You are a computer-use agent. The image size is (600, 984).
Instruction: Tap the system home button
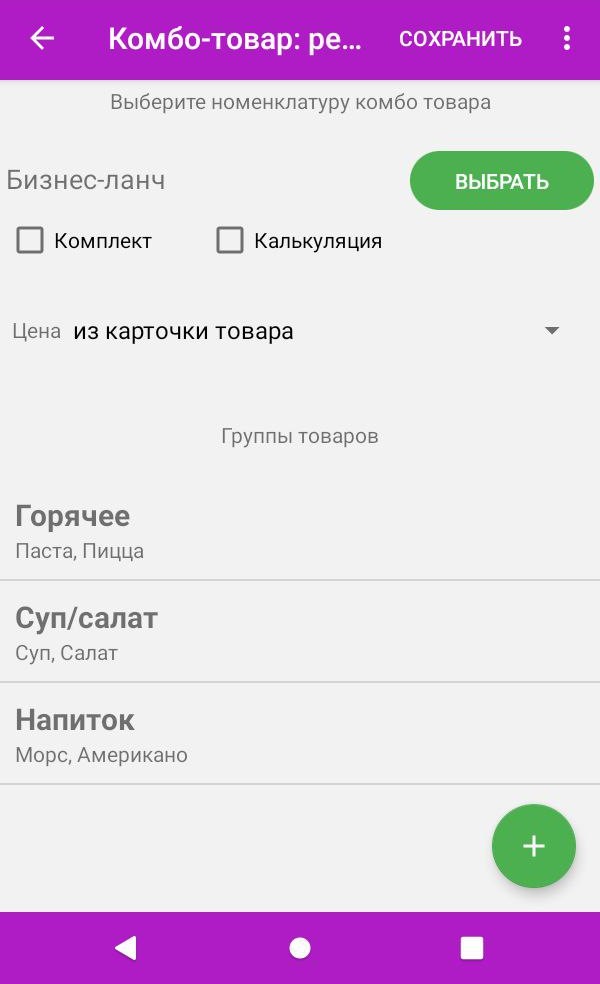click(x=300, y=948)
